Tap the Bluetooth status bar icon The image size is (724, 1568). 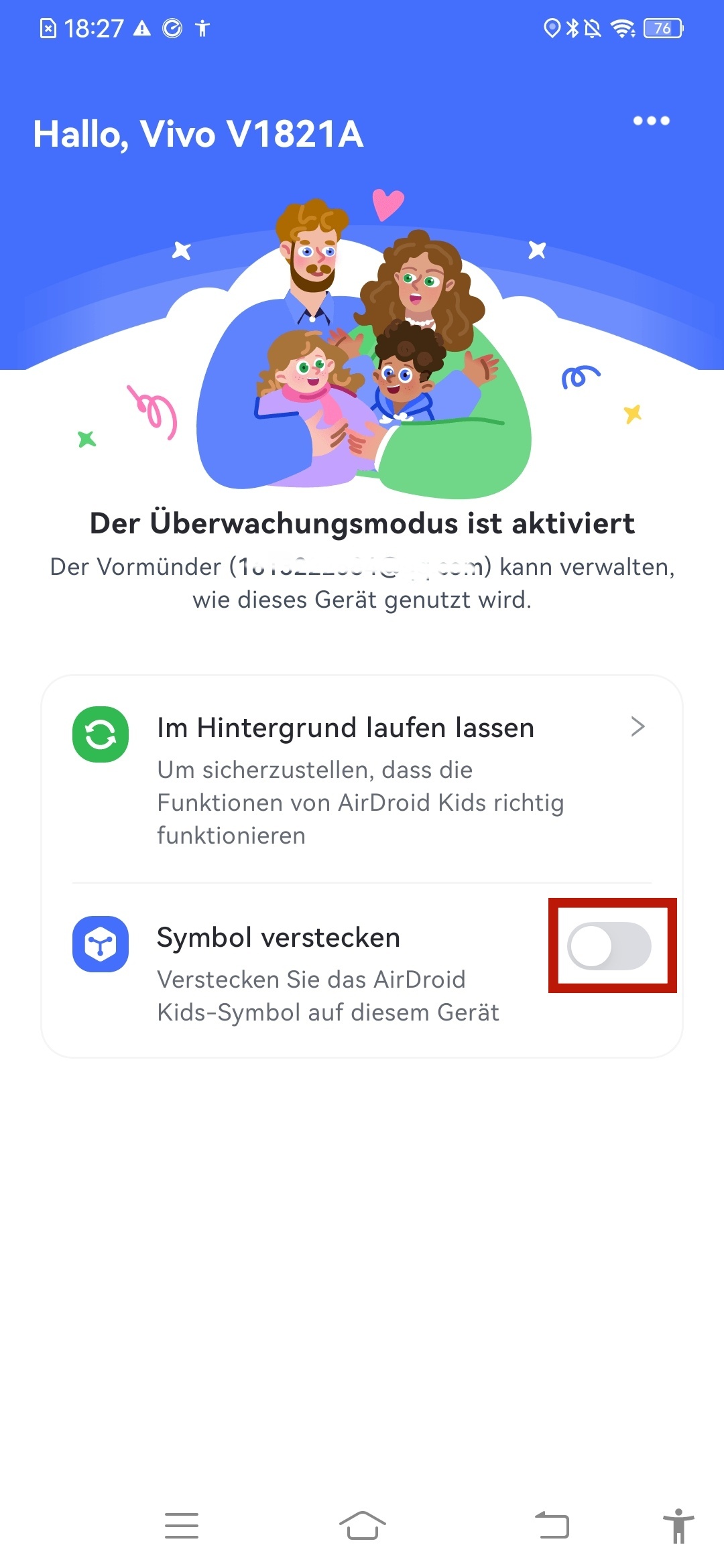point(573,27)
